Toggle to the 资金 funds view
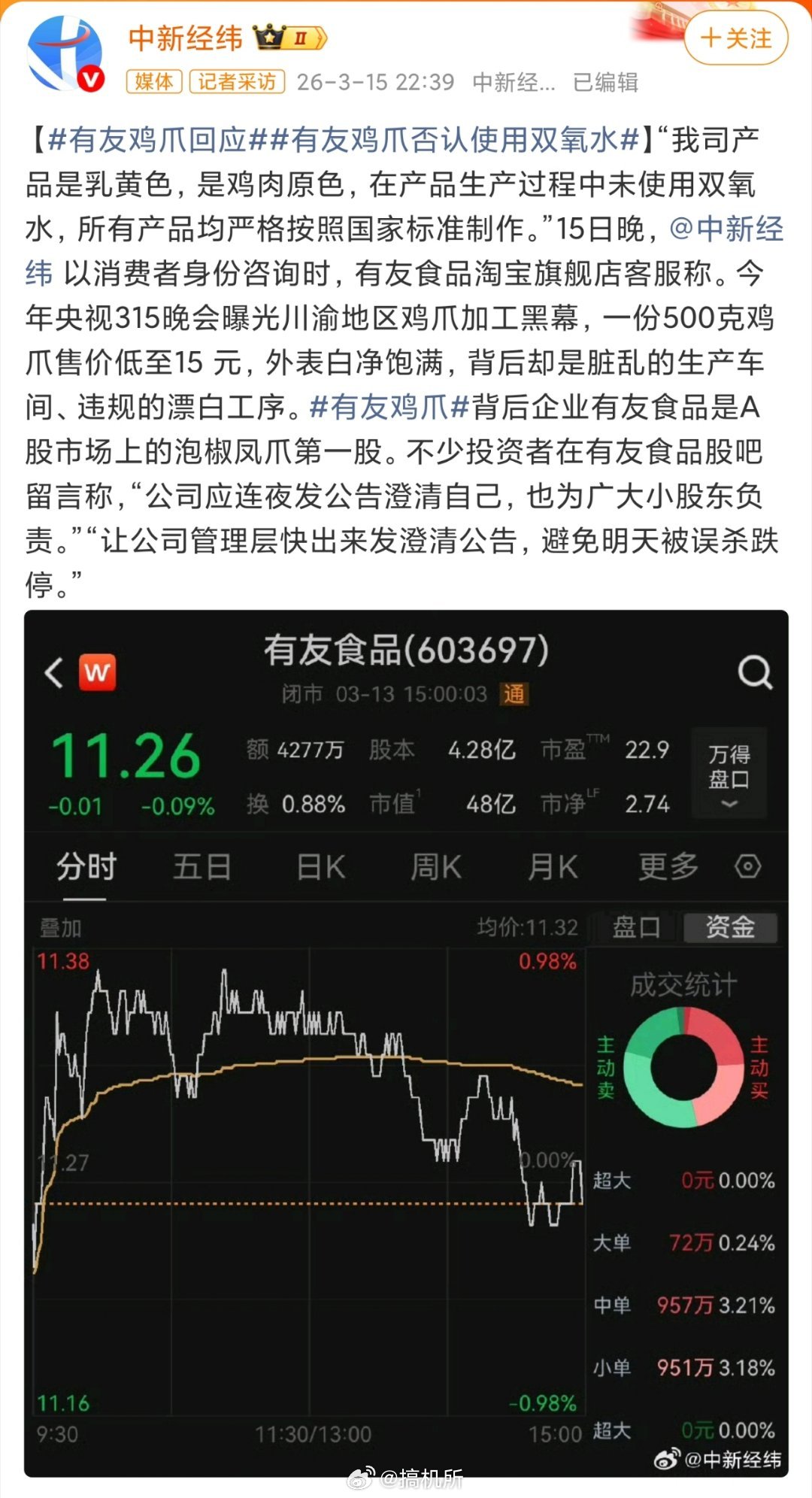This screenshot has height=1498, width=812. [731, 929]
